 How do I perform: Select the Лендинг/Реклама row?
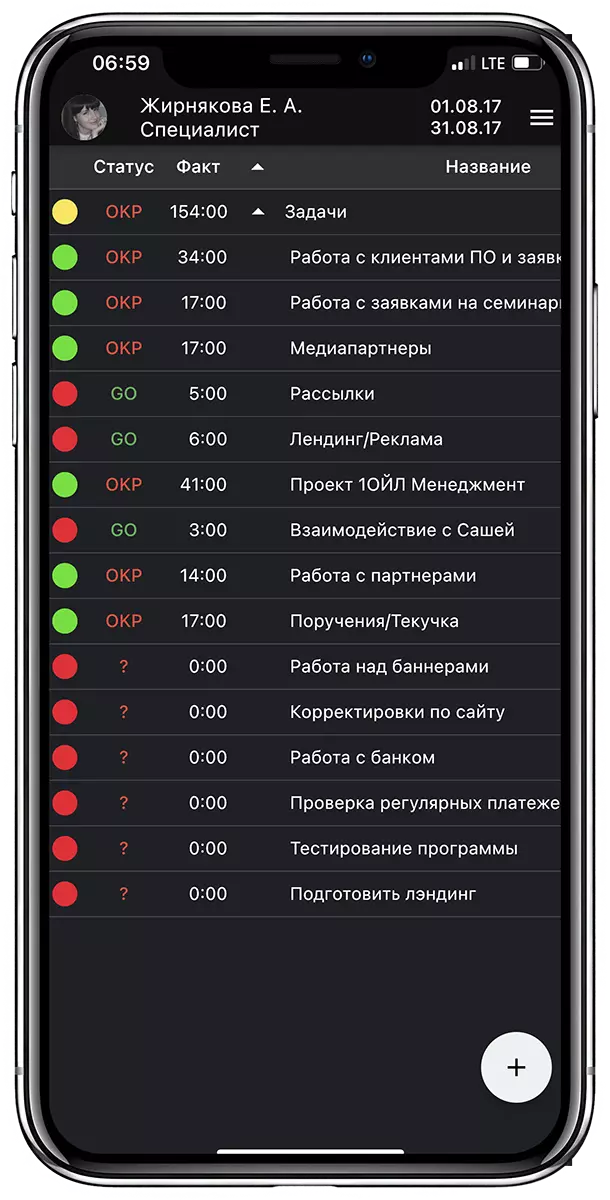tap(305, 439)
